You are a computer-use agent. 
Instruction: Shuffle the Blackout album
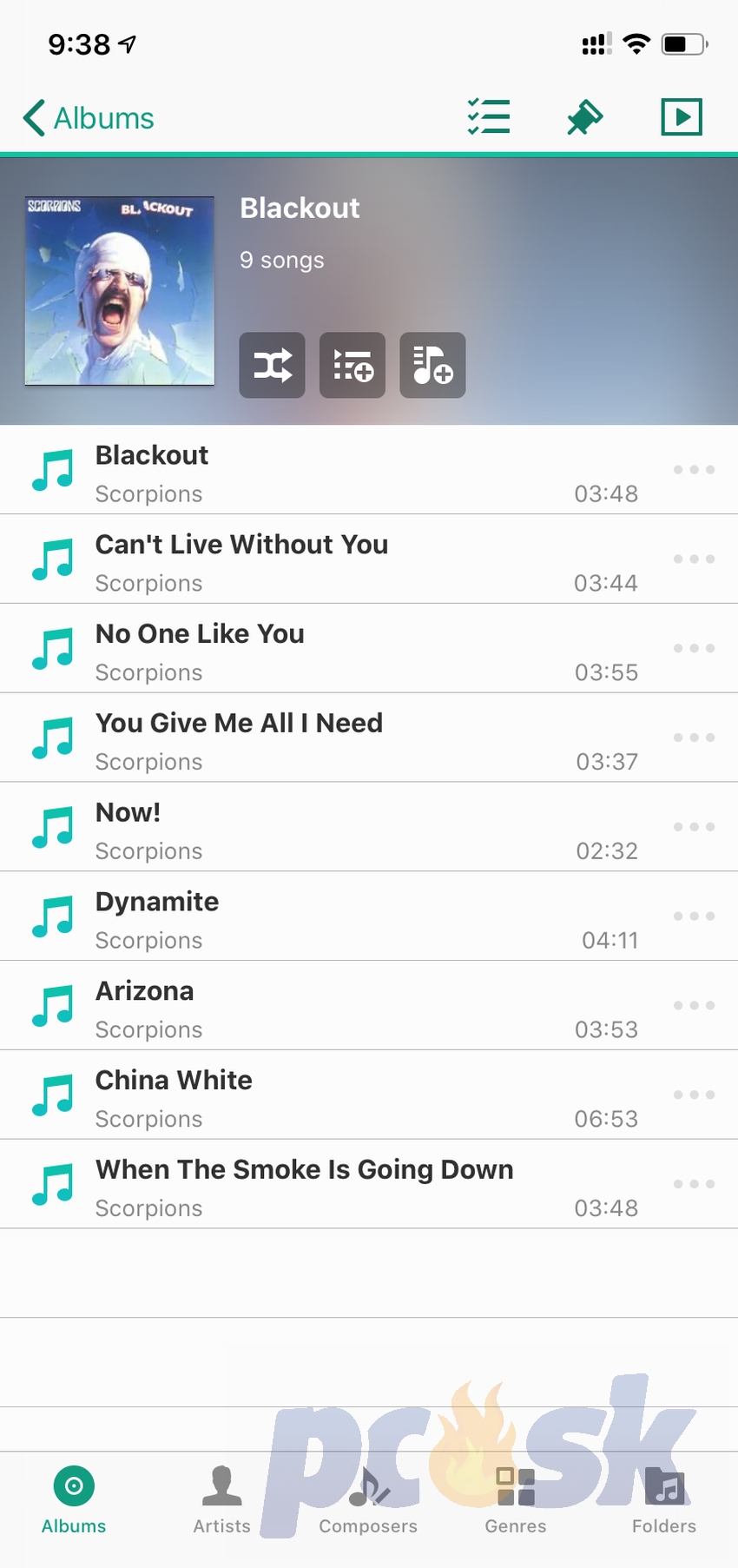(x=273, y=365)
